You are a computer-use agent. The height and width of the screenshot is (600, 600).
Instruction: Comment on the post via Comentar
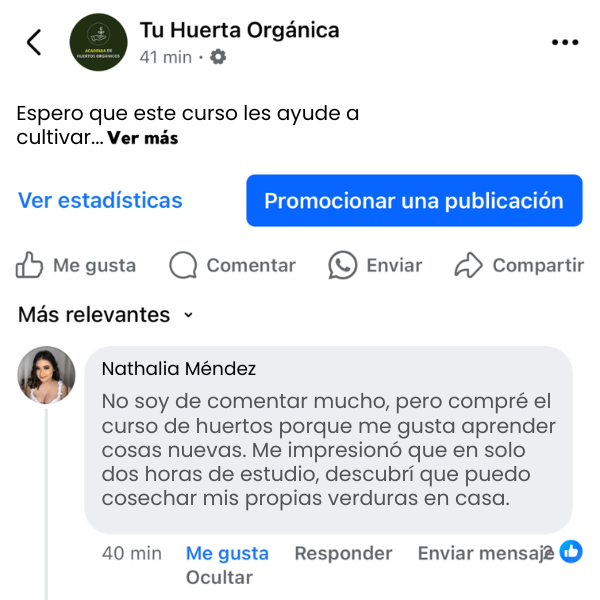pyautogui.click(x=233, y=265)
